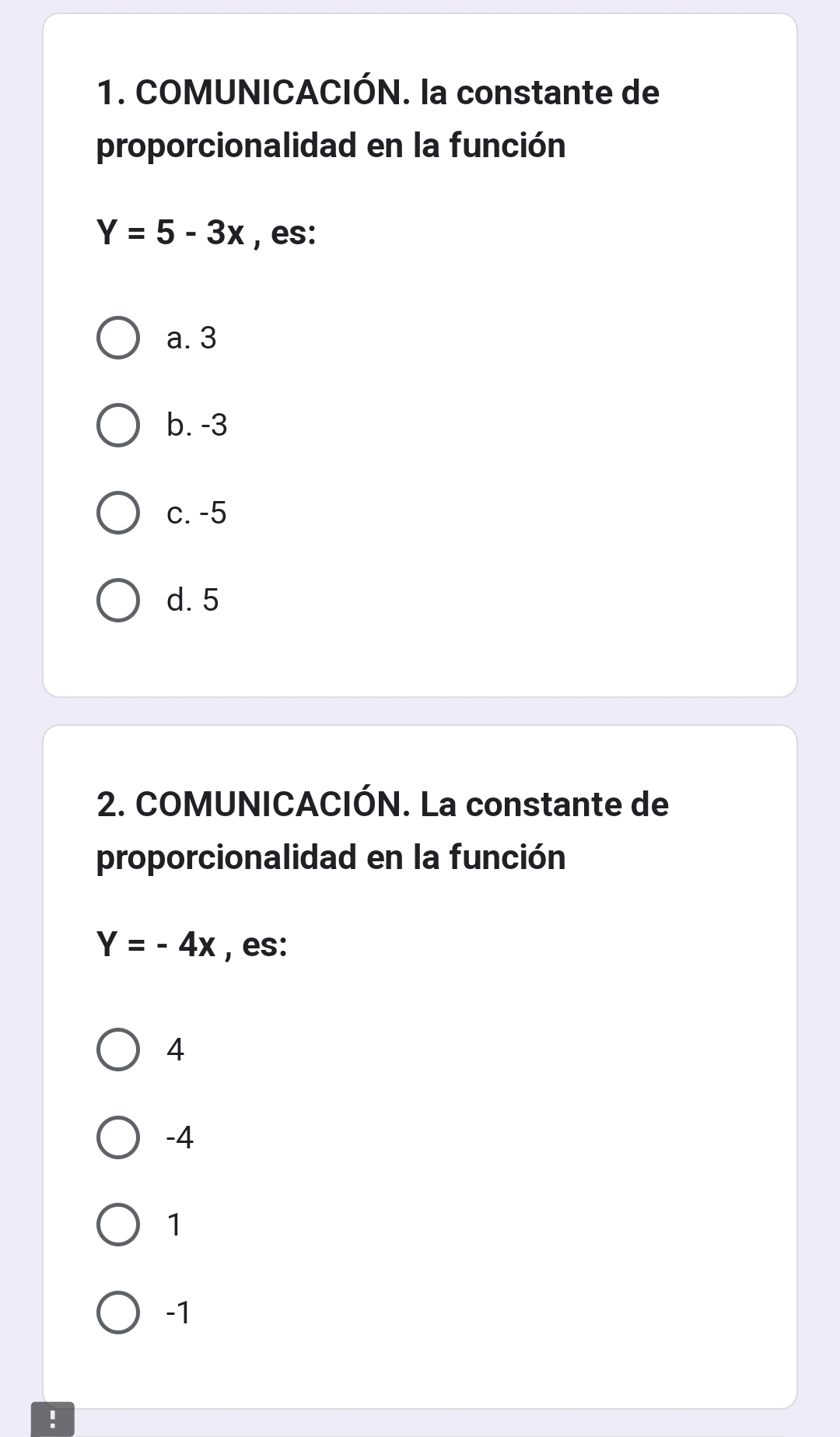
Task: Select radio button for answer "1"
Action: tap(118, 1225)
